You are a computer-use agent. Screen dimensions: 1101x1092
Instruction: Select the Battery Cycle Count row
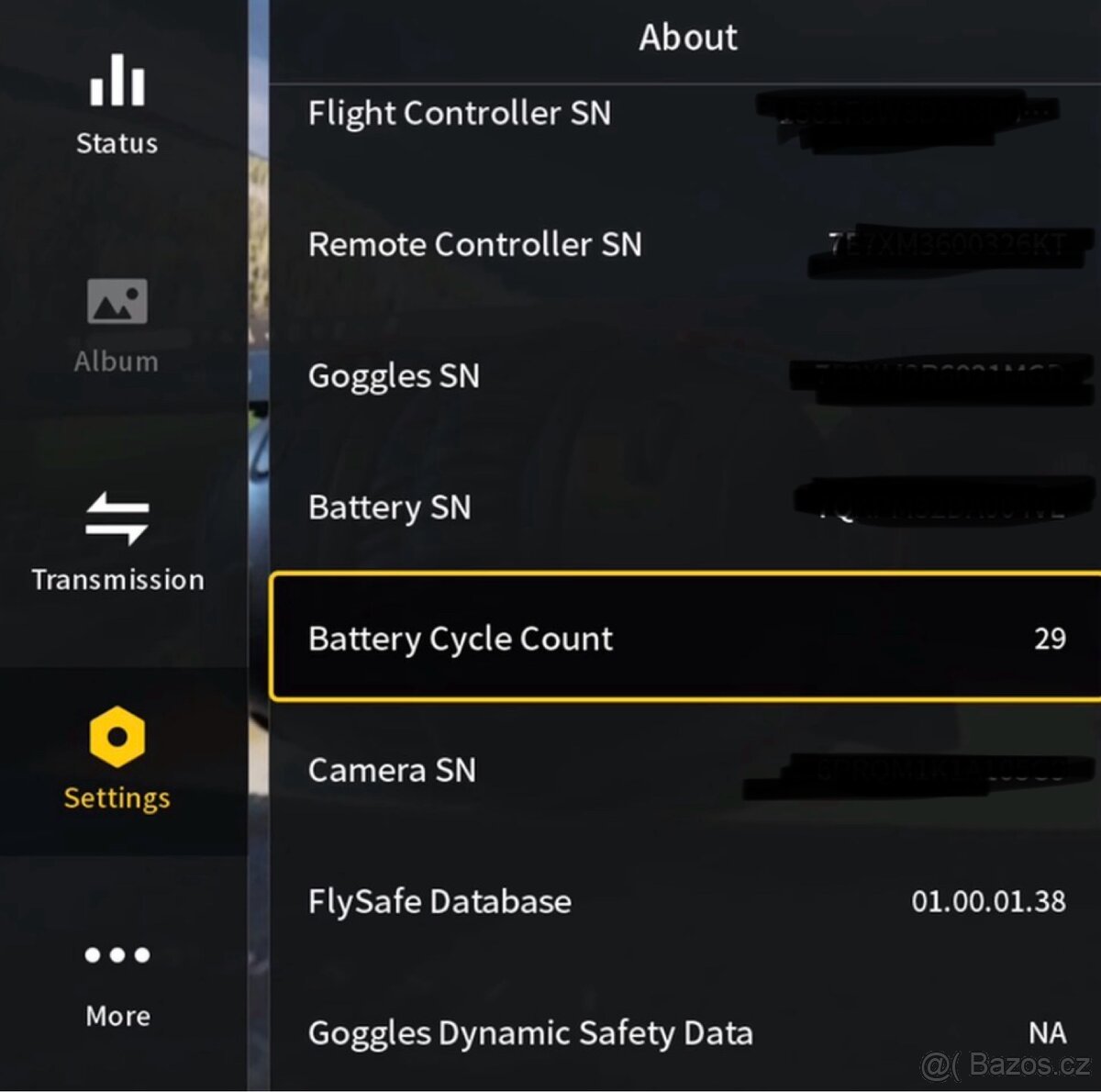684,638
